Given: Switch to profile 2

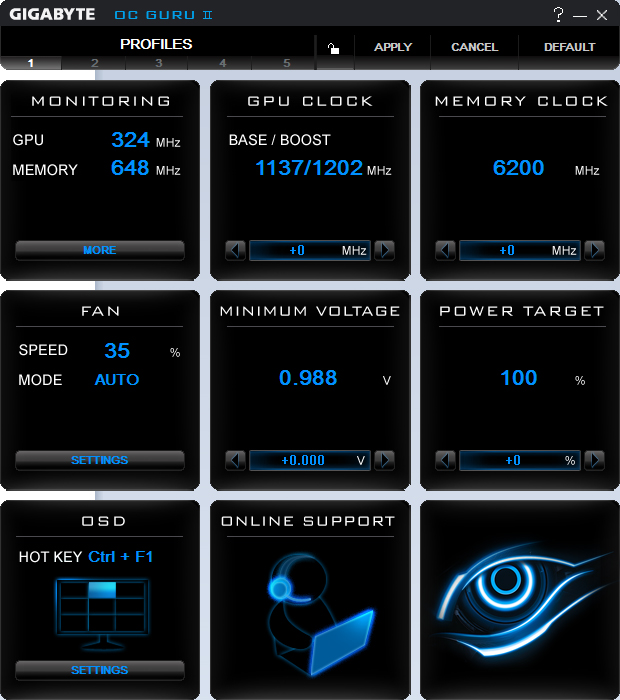Looking at the screenshot, I should pos(95,63).
